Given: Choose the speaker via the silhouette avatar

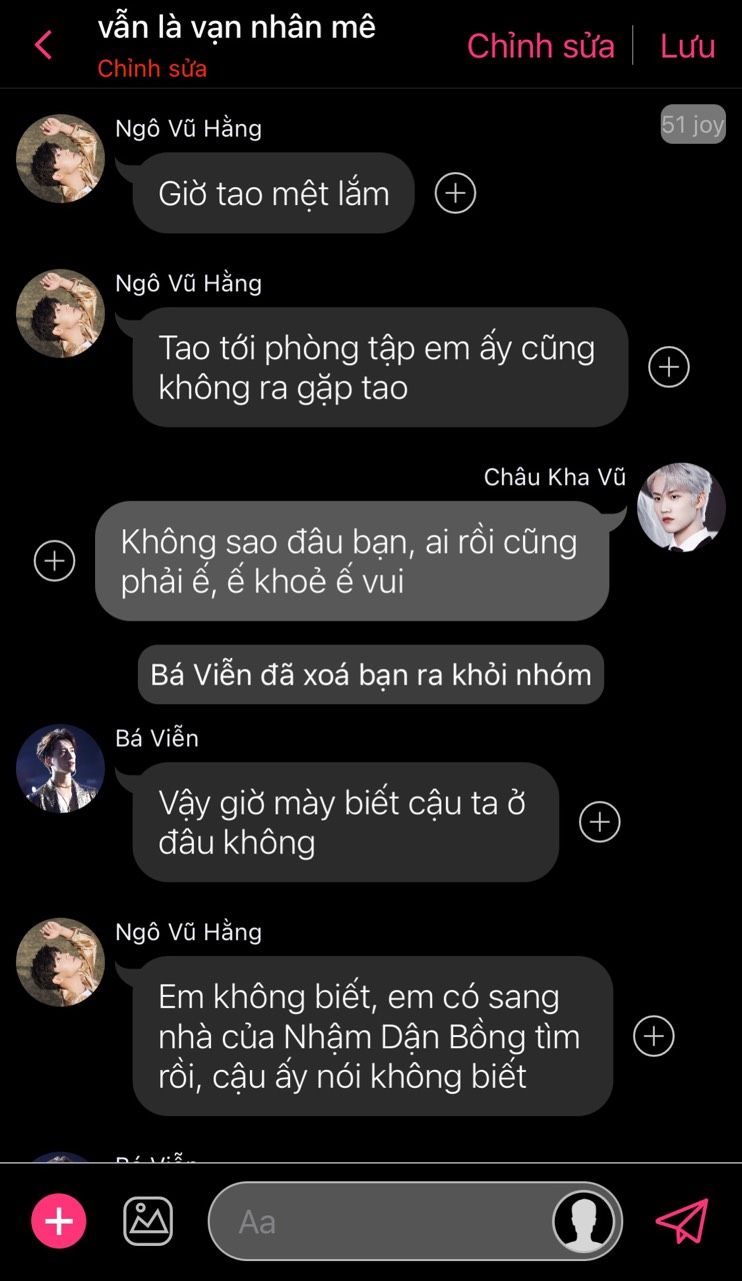Looking at the screenshot, I should 584,1221.
